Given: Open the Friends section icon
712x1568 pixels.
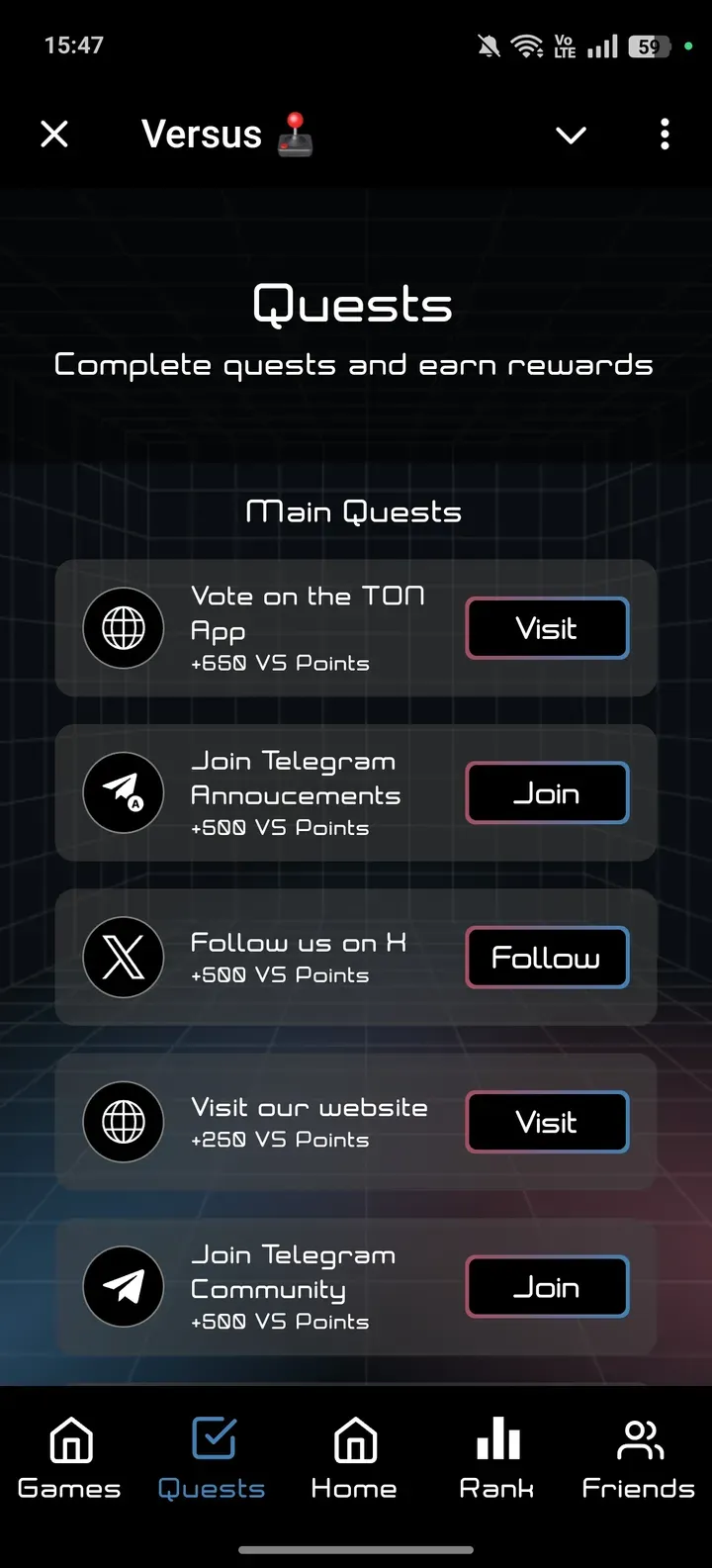Looking at the screenshot, I should [x=638, y=1456].
